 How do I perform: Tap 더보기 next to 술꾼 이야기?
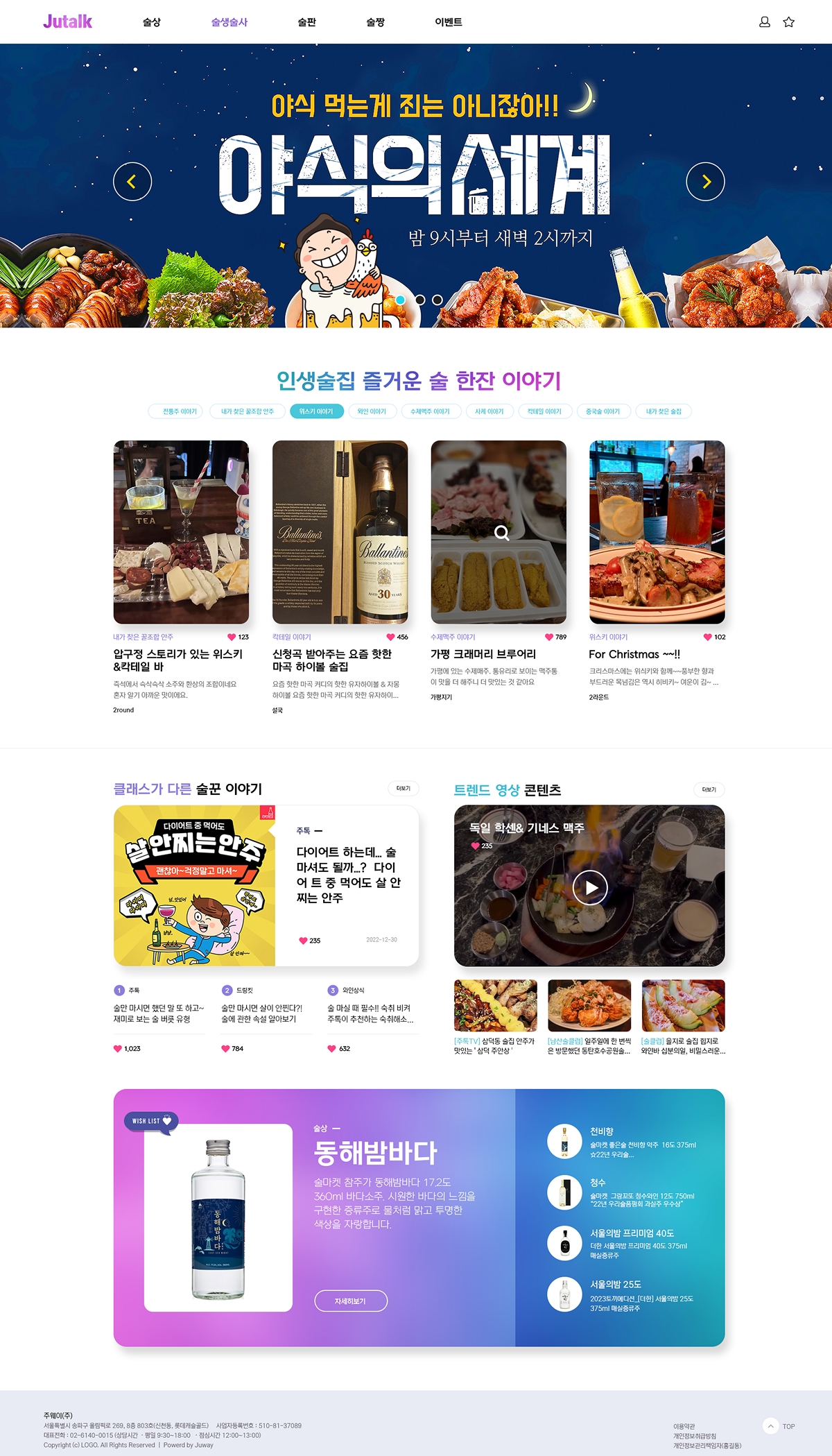click(x=403, y=788)
